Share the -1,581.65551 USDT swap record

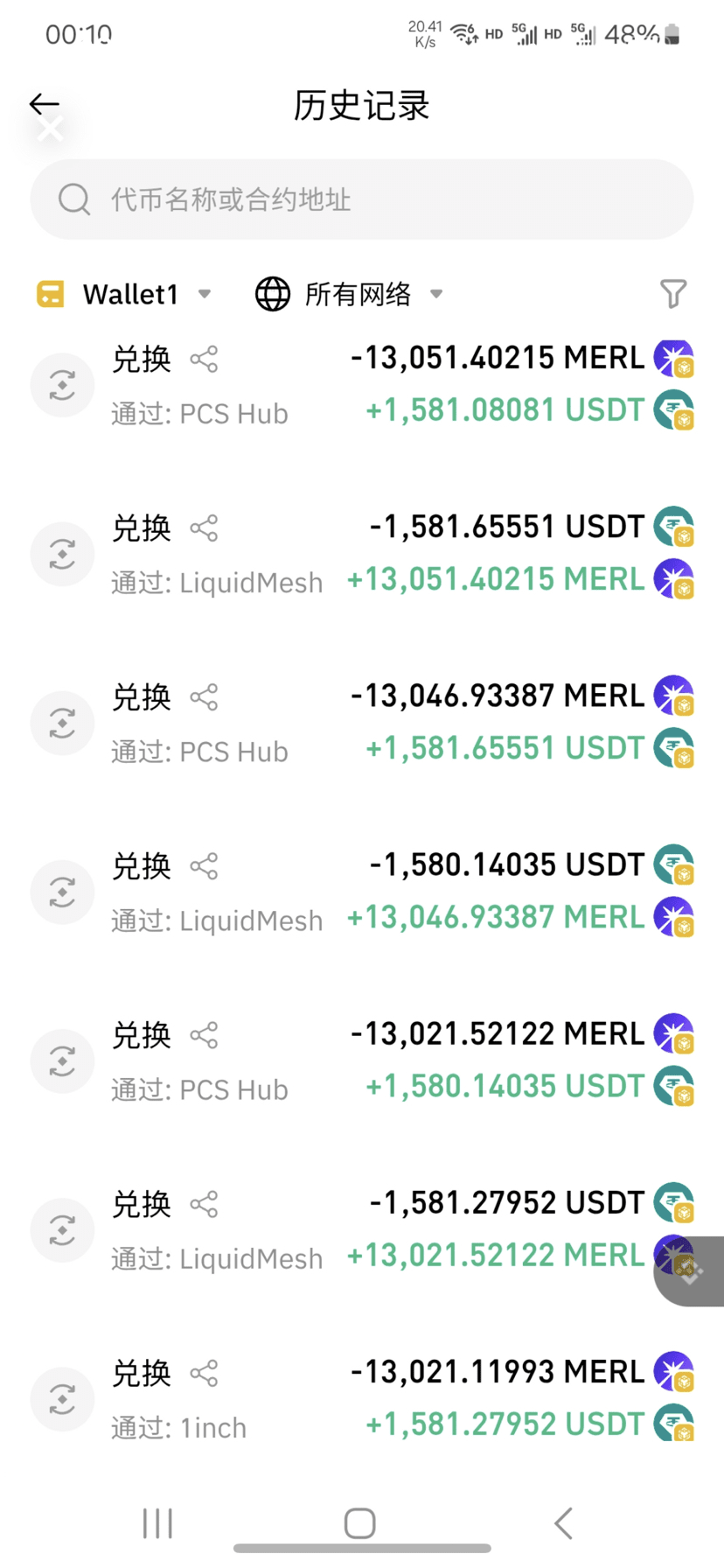(x=204, y=528)
